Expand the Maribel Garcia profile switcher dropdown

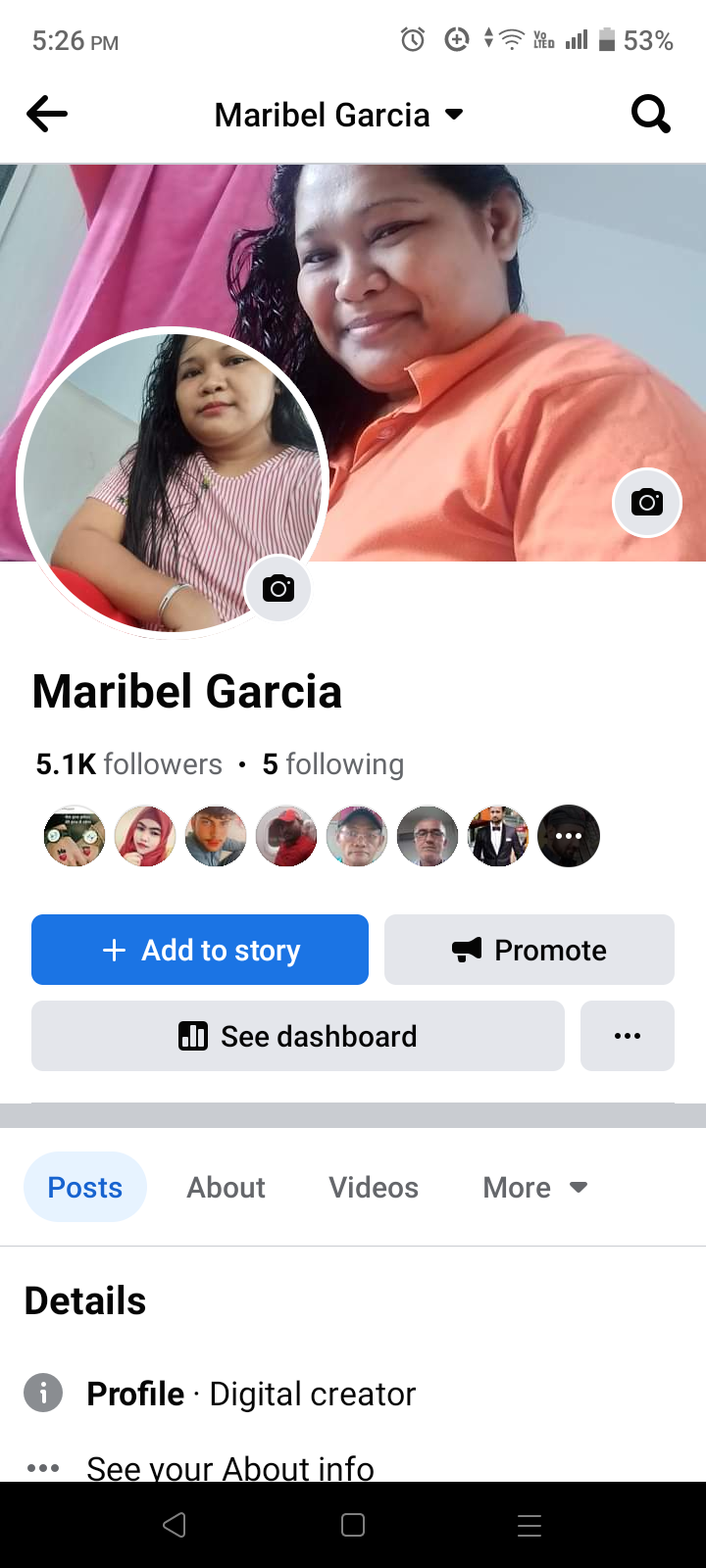[339, 115]
